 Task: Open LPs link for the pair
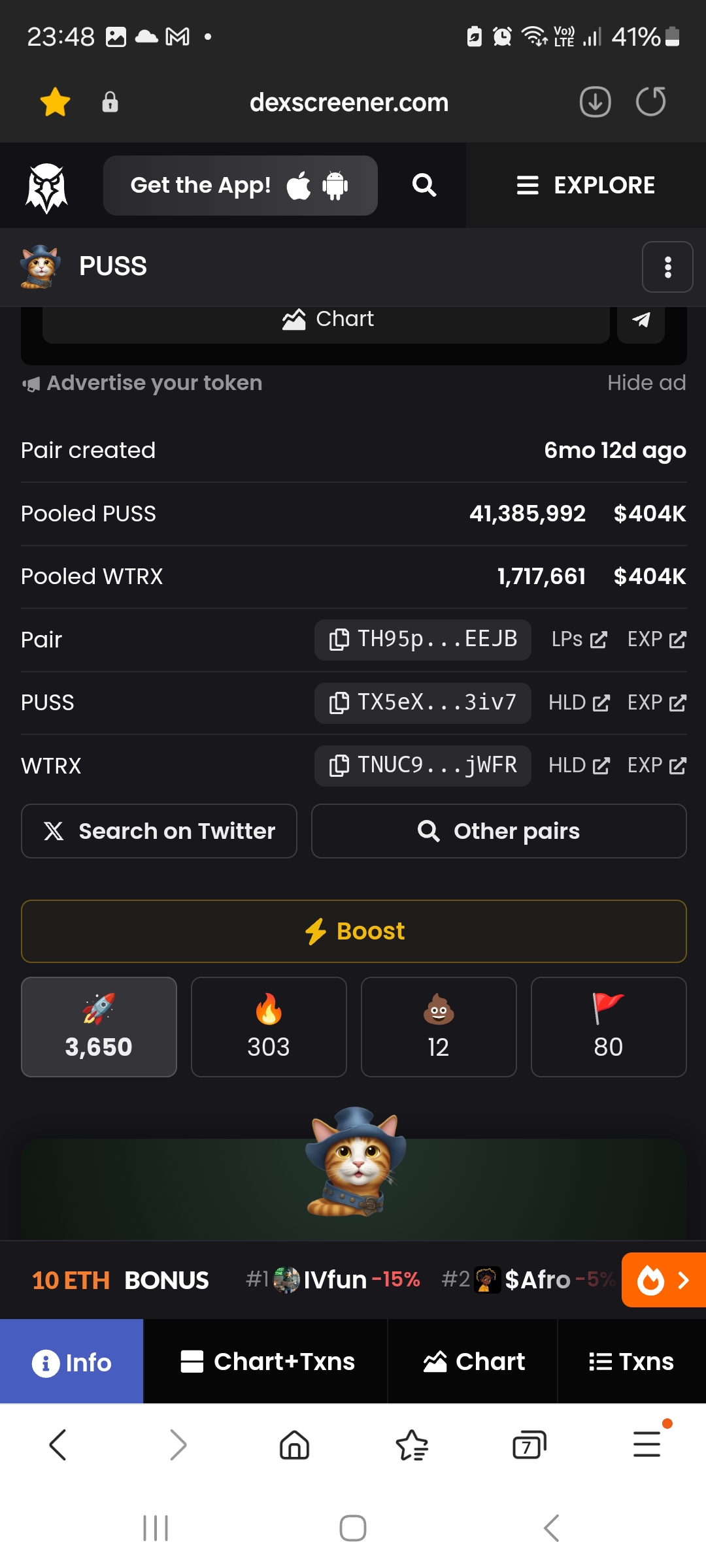tap(579, 639)
